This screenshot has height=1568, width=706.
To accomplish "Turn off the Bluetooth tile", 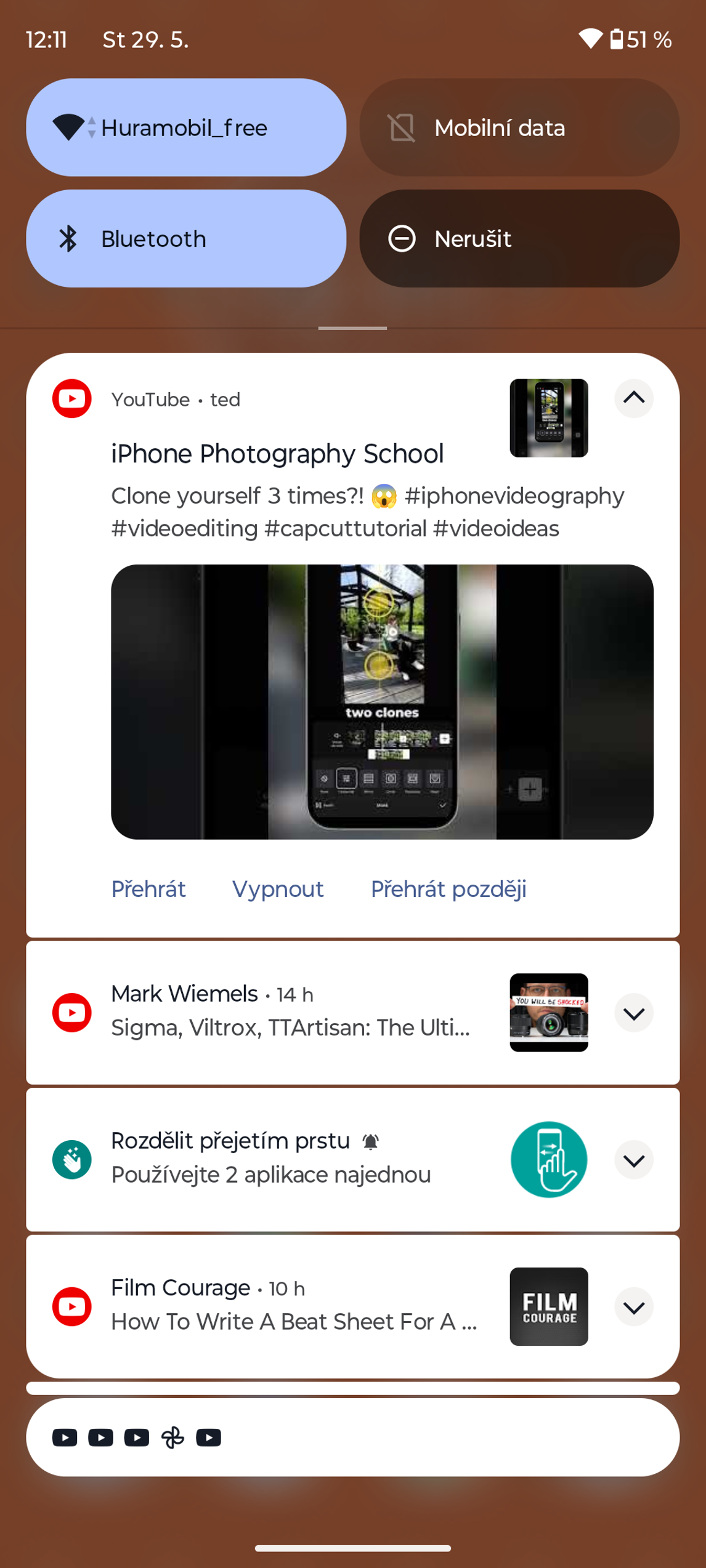I will pos(185,238).
